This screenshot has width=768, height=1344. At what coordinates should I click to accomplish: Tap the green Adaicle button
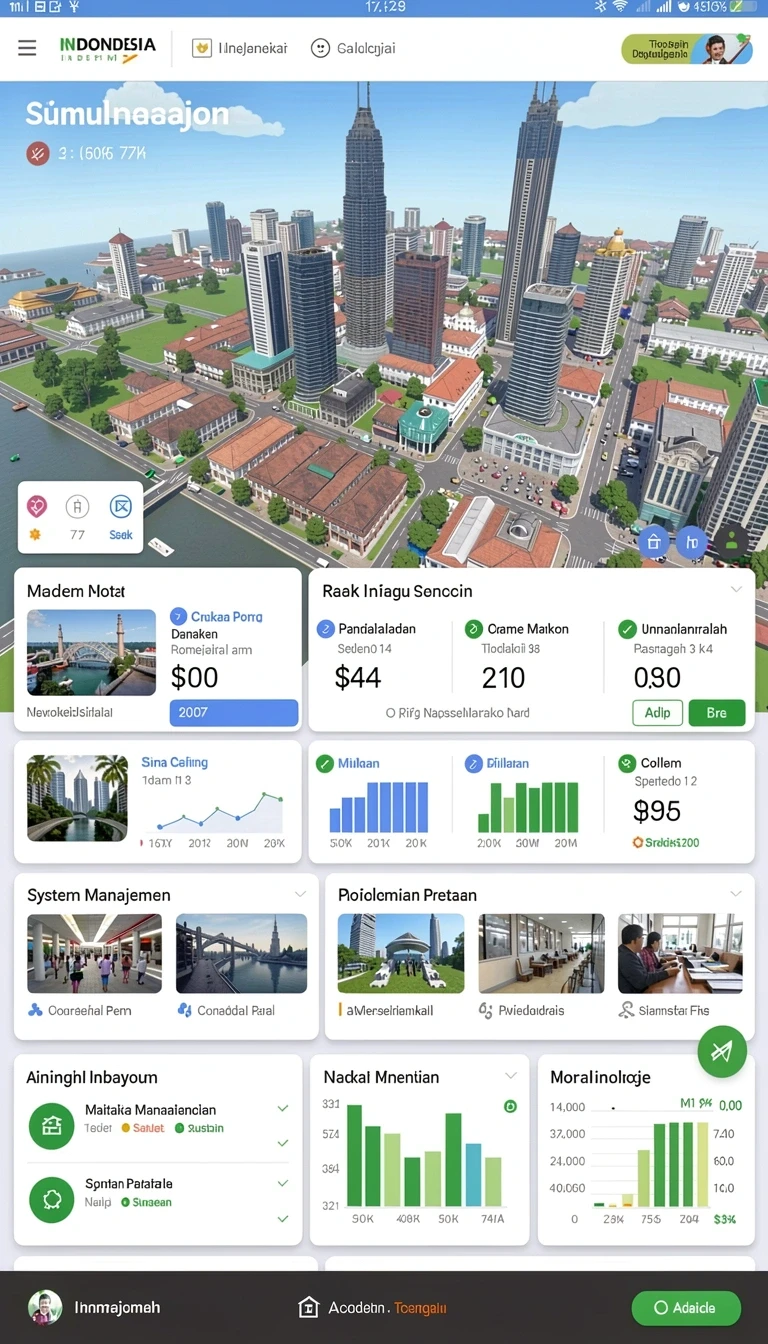(x=686, y=1307)
